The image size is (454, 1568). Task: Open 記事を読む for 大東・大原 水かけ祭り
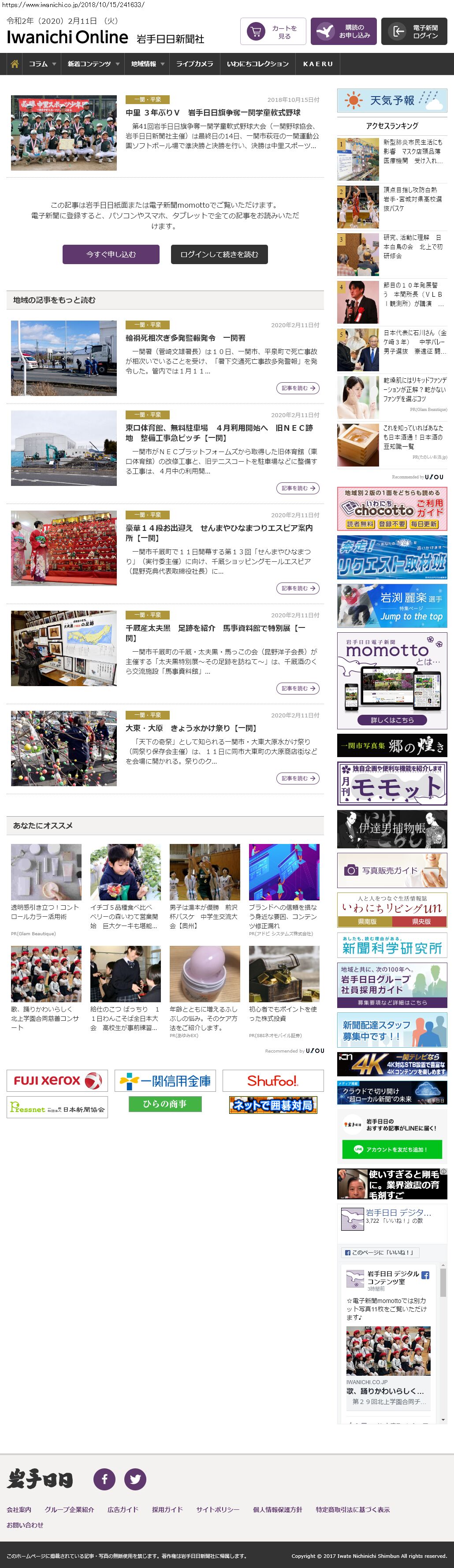(x=298, y=779)
